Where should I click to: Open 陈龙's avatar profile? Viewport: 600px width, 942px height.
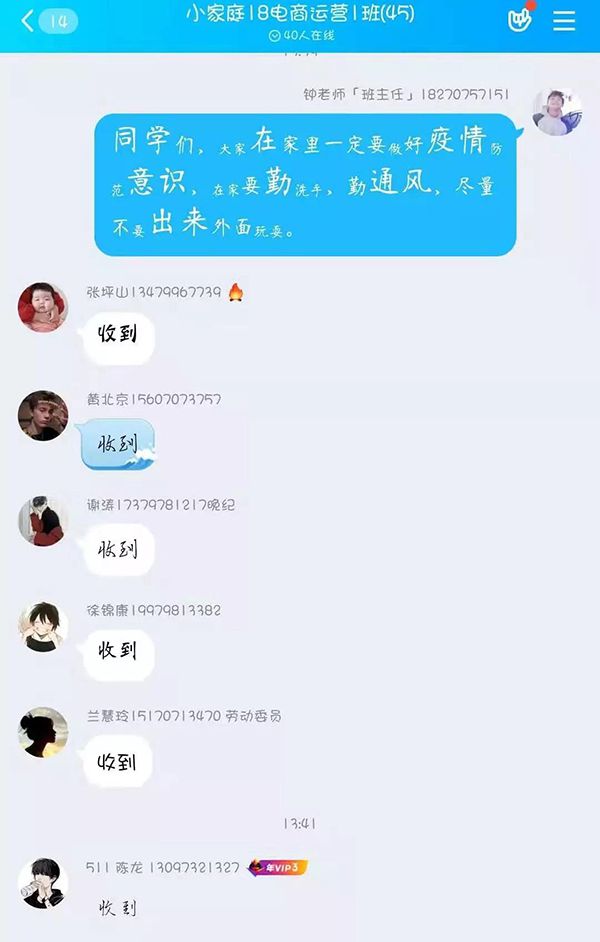[x=43, y=884]
